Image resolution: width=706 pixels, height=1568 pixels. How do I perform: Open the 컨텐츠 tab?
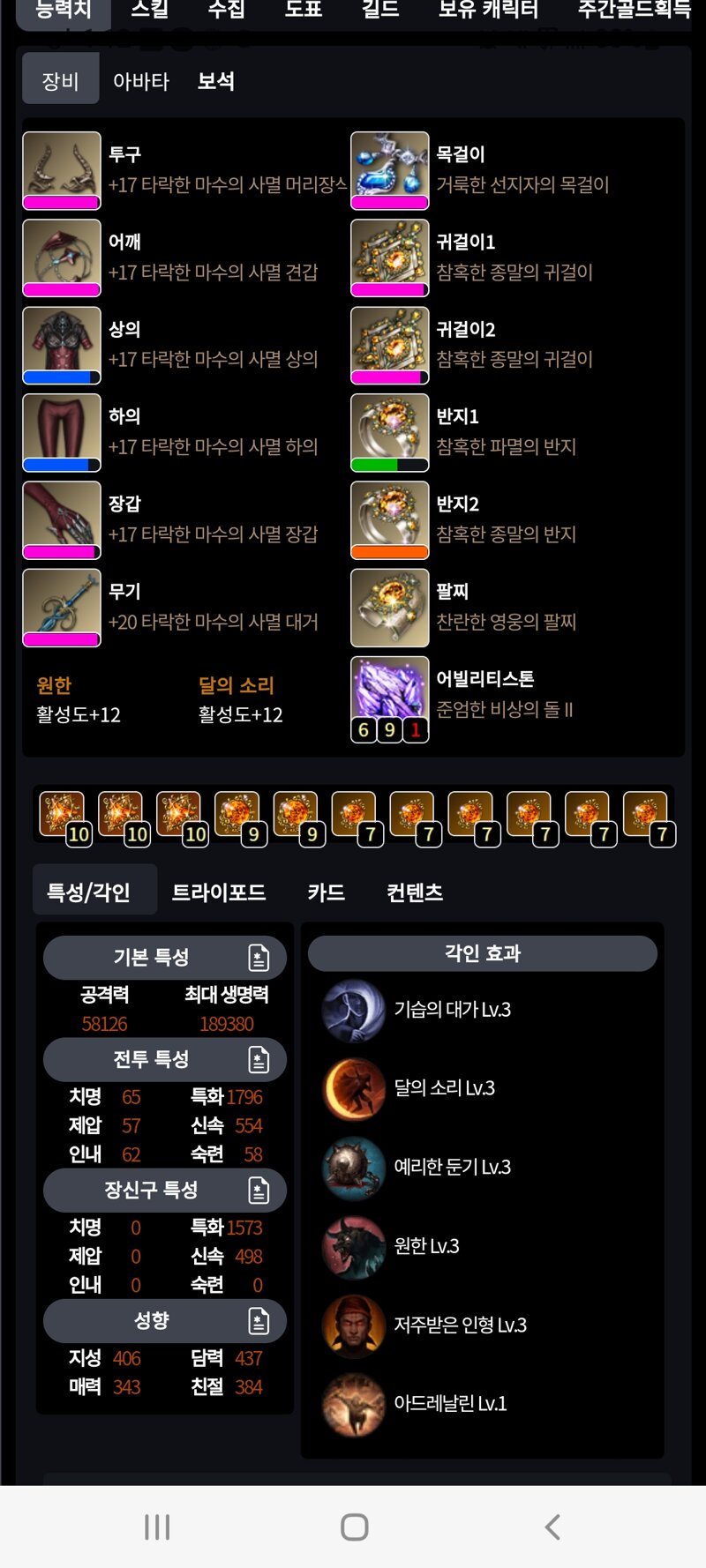point(414,892)
